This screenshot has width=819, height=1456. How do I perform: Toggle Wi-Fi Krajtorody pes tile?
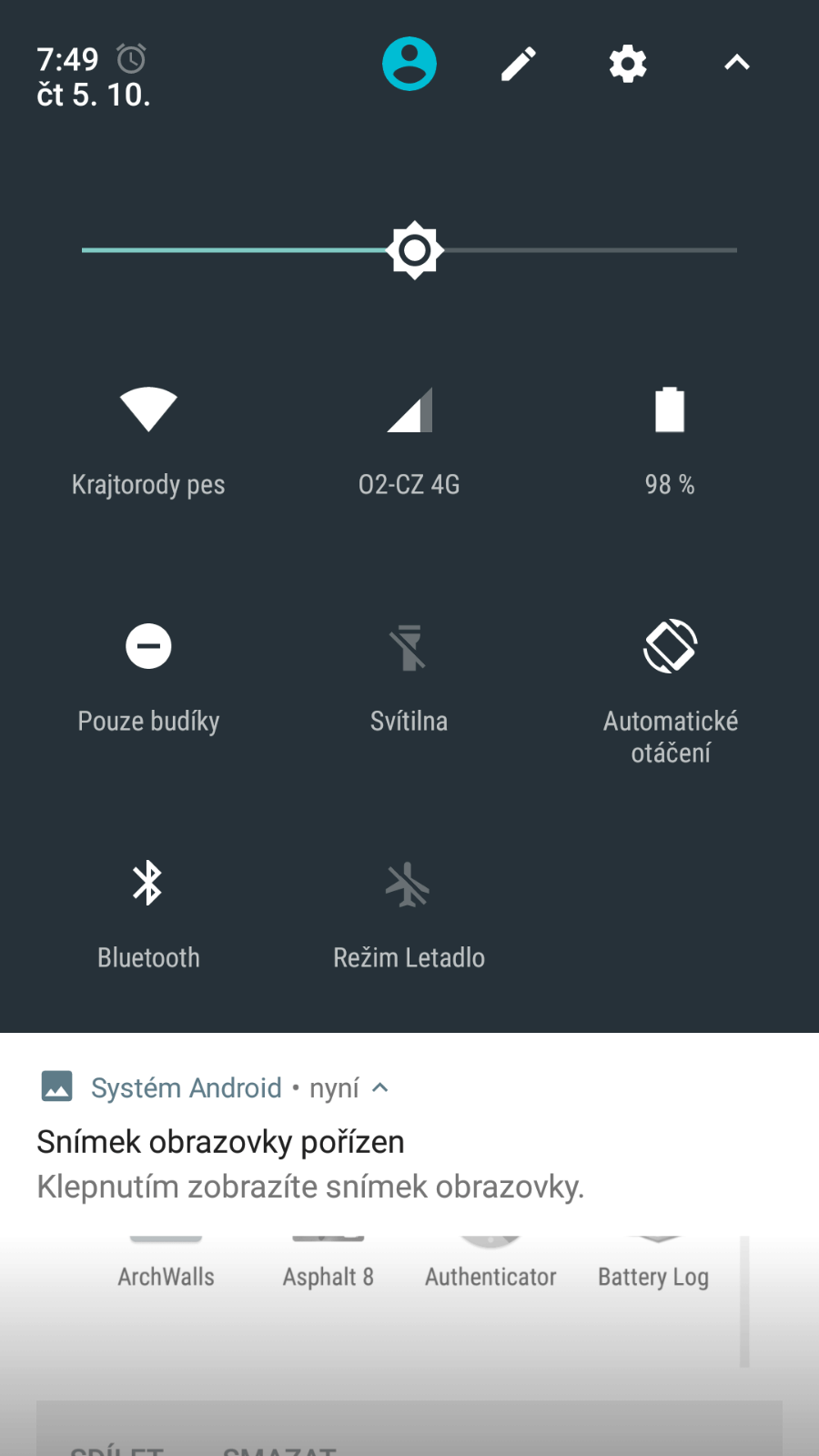point(148,441)
